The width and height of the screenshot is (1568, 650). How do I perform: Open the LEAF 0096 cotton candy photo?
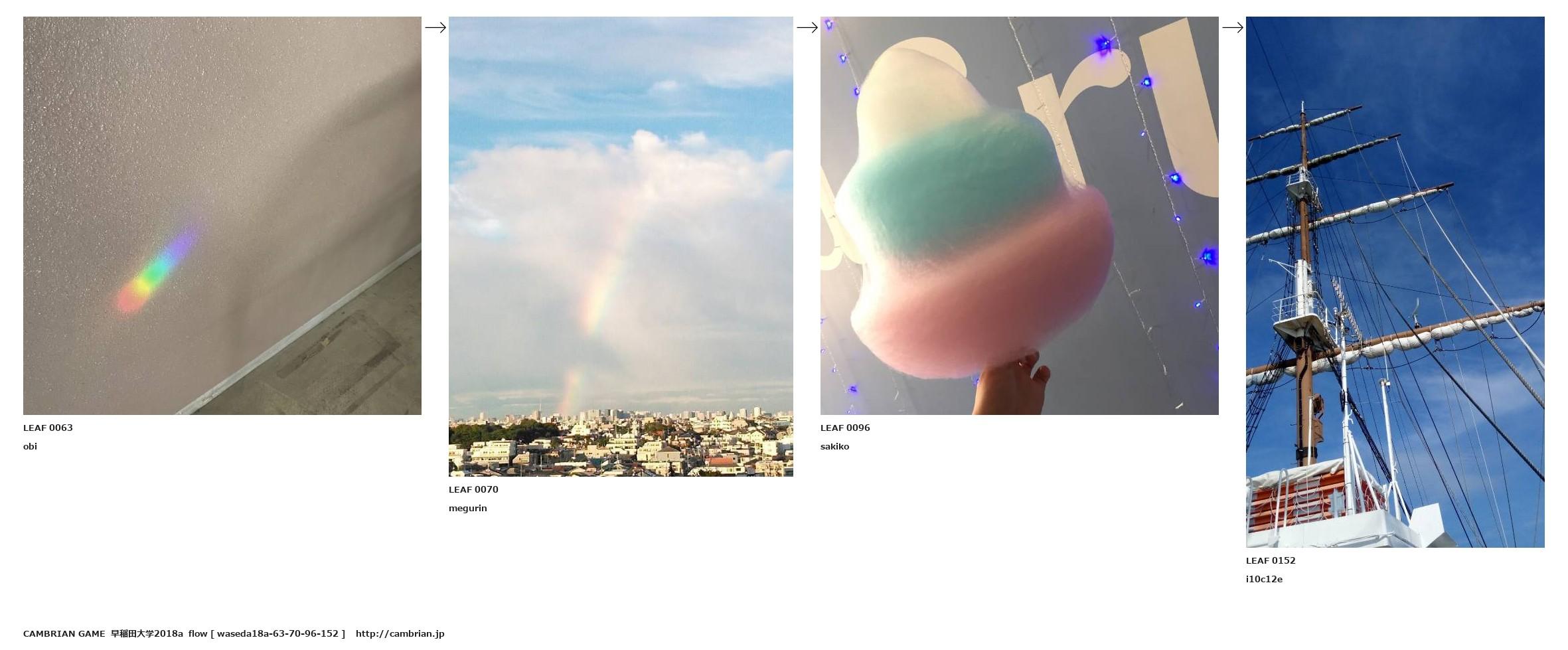1019,216
